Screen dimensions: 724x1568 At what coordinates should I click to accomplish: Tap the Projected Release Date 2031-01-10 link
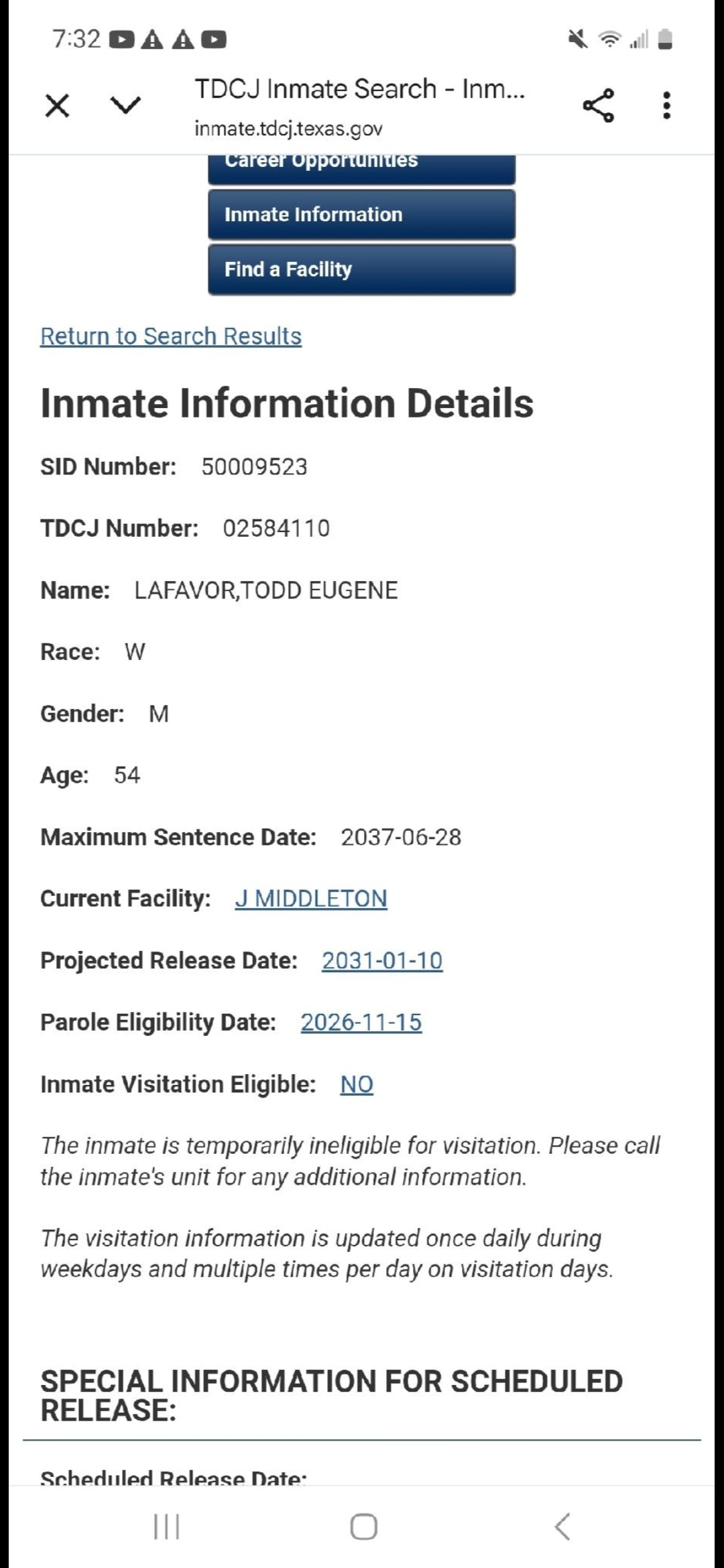(x=381, y=960)
